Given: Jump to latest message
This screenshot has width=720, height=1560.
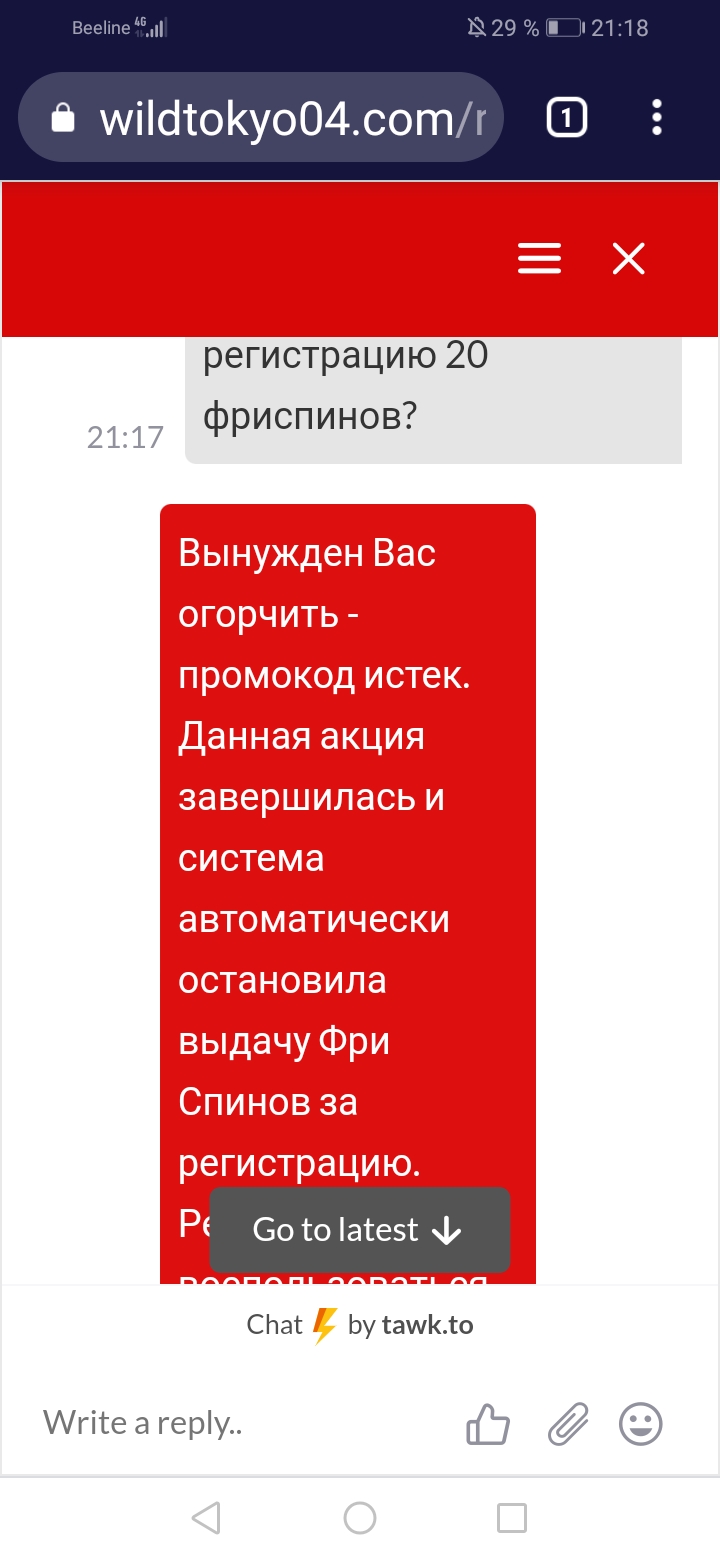Looking at the screenshot, I should [x=359, y=1229].
